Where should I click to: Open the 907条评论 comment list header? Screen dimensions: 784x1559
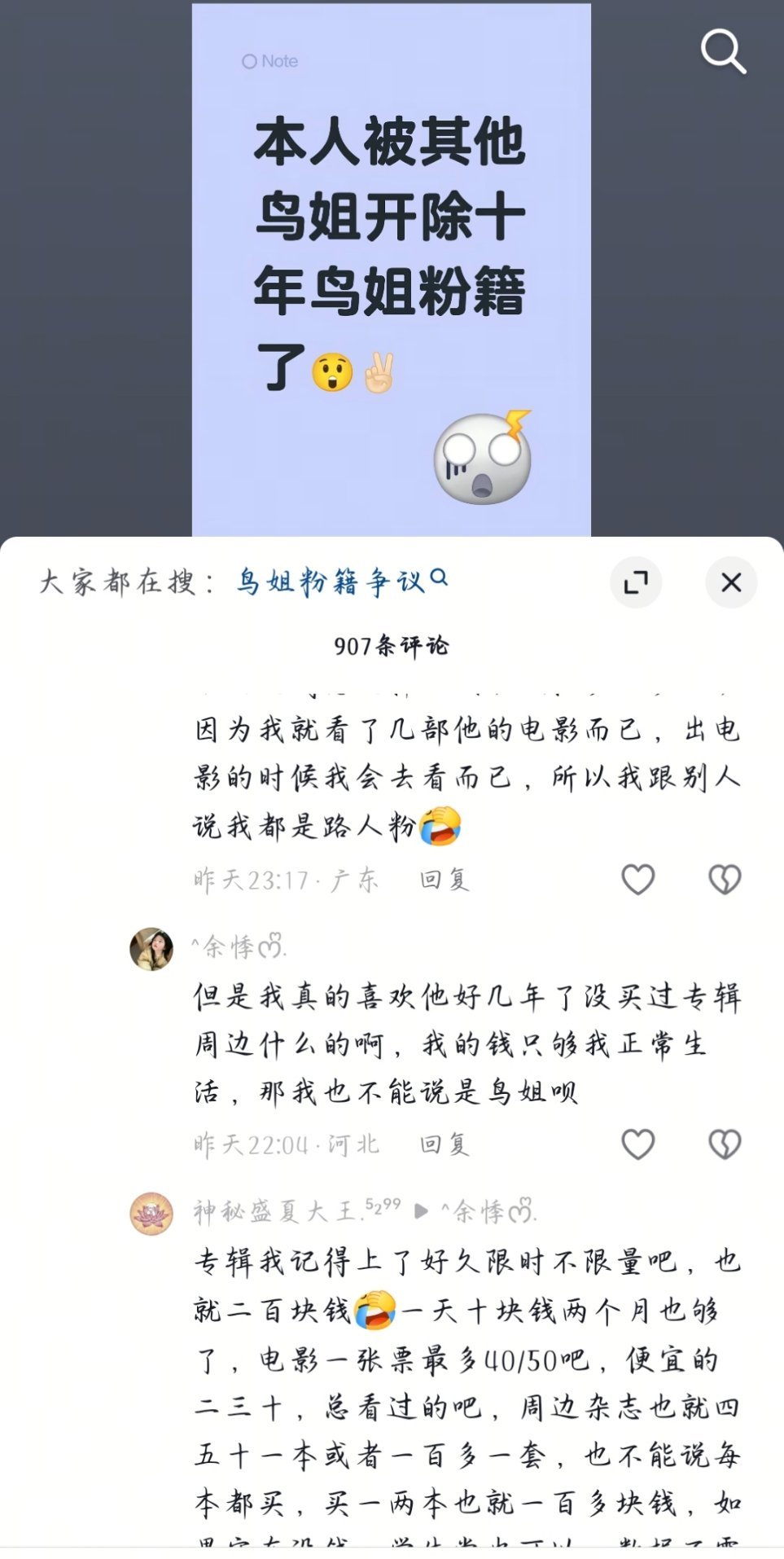(392, 645)
